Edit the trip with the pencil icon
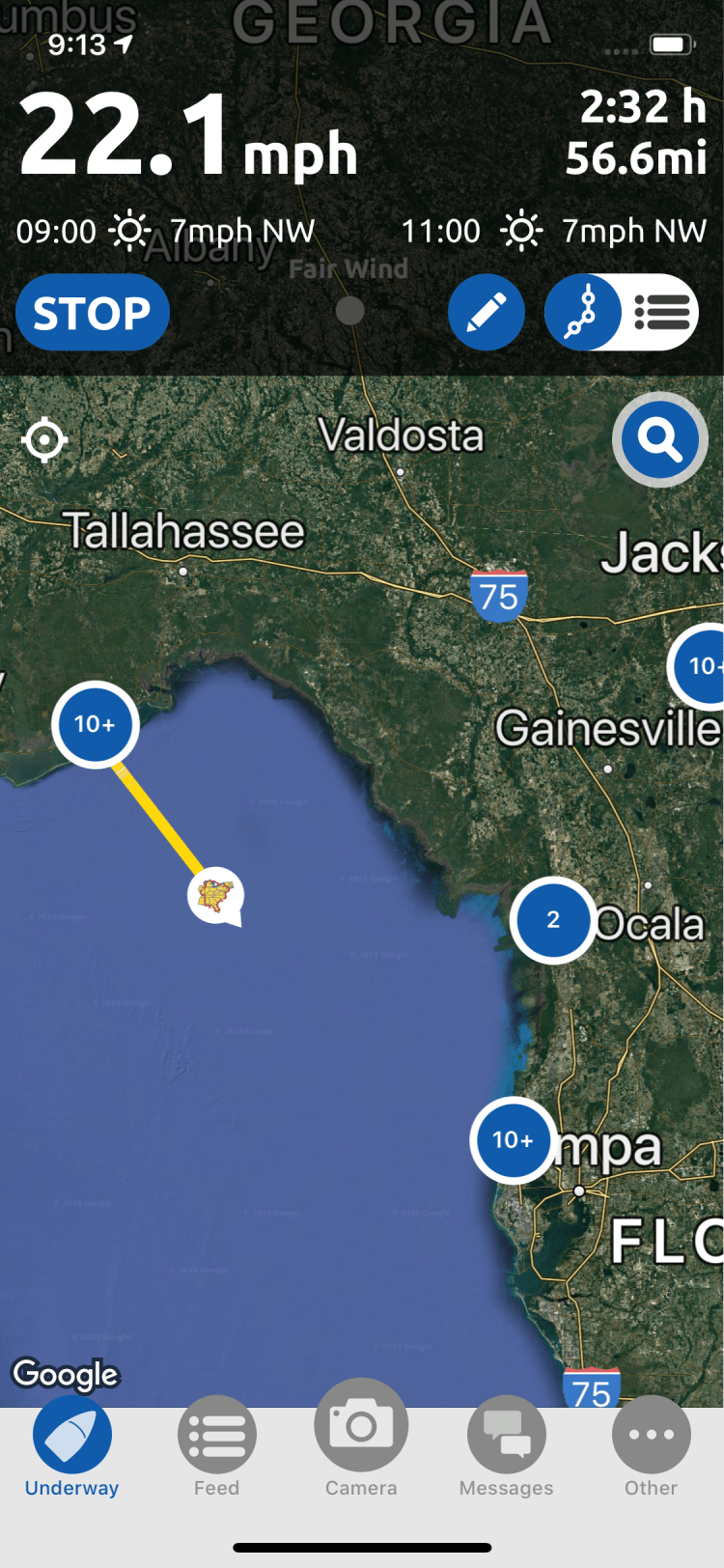Viewport: 724px width, 1568px height. click(486, 313)
